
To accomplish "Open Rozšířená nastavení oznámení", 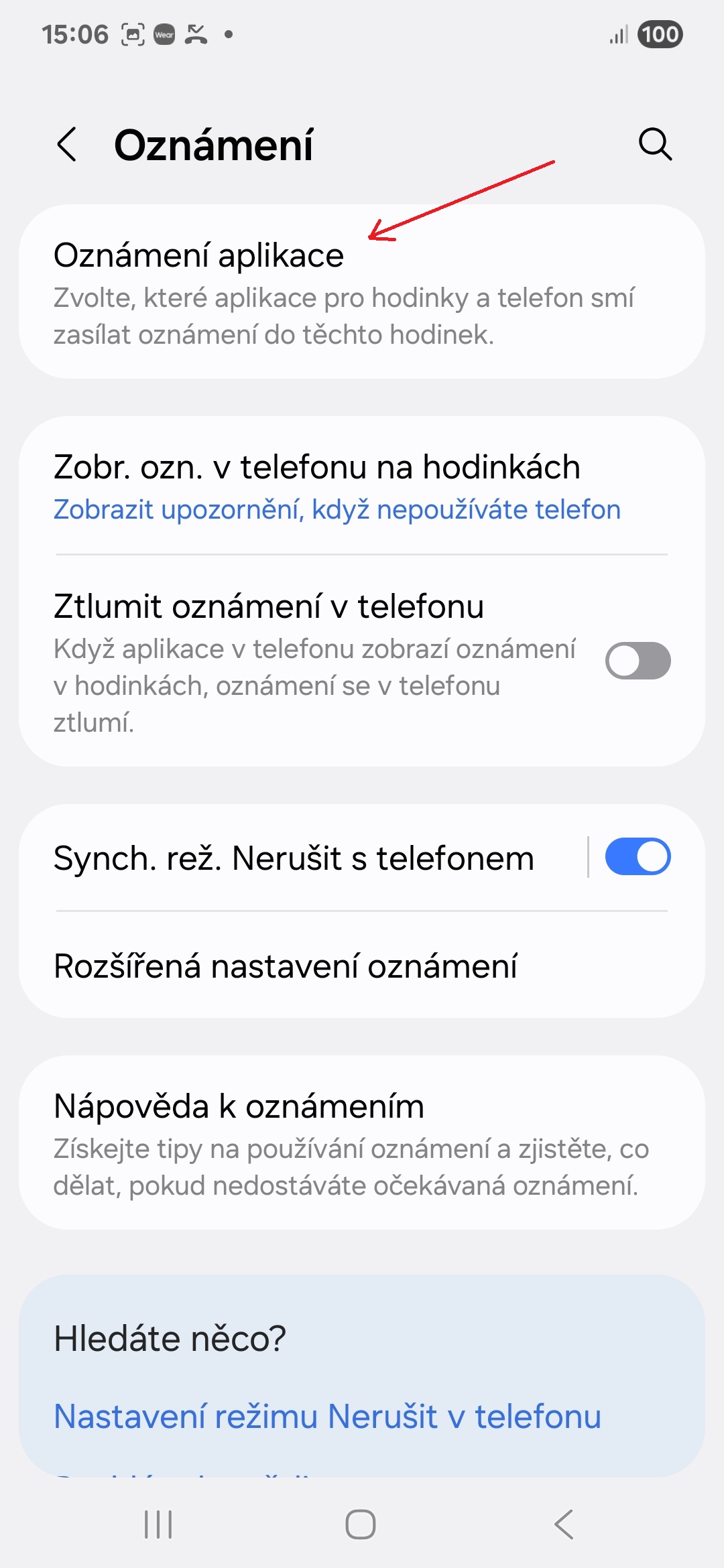I will (362, 966).
